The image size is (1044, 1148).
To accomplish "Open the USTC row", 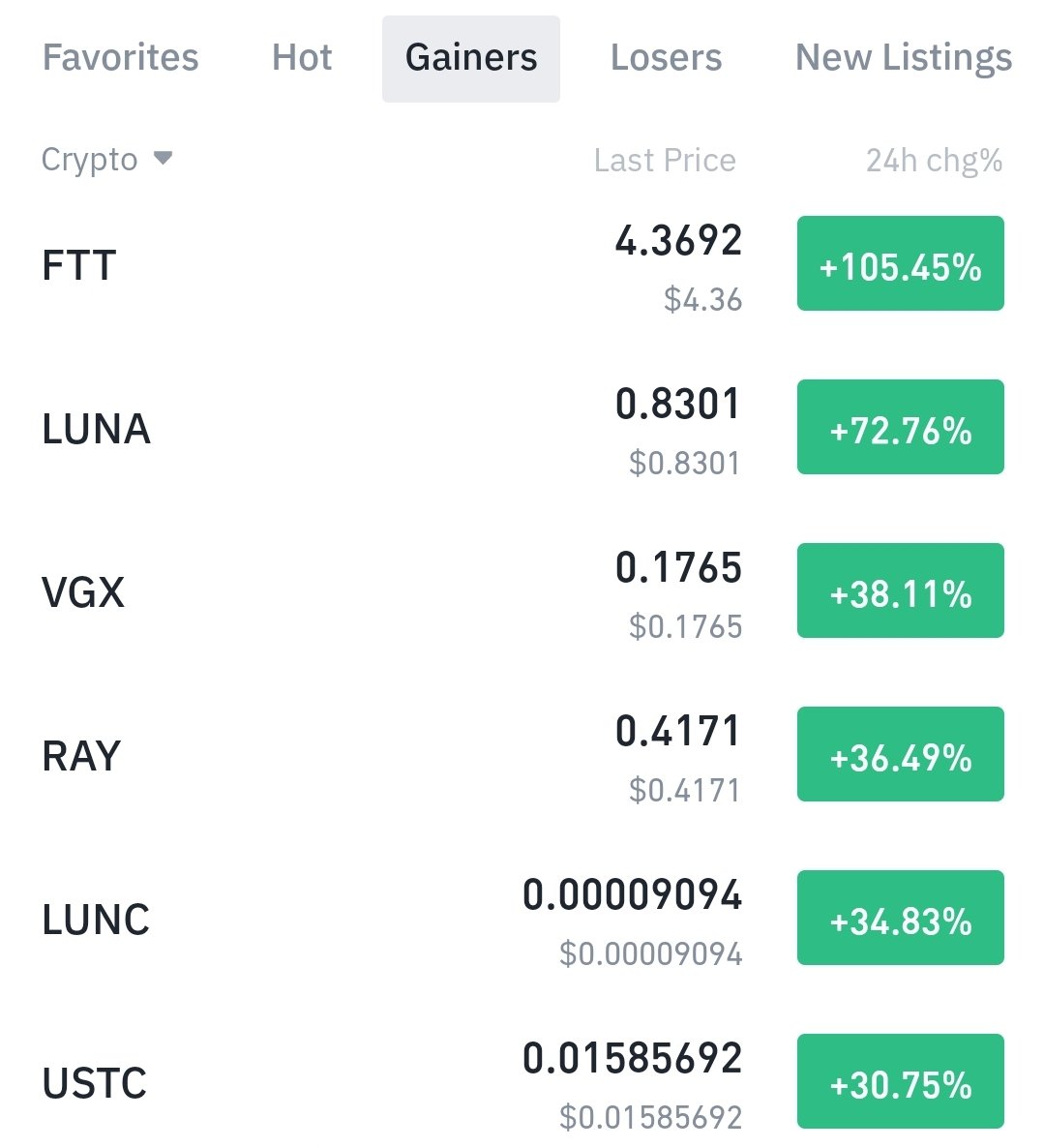I will click(522, 1082).
